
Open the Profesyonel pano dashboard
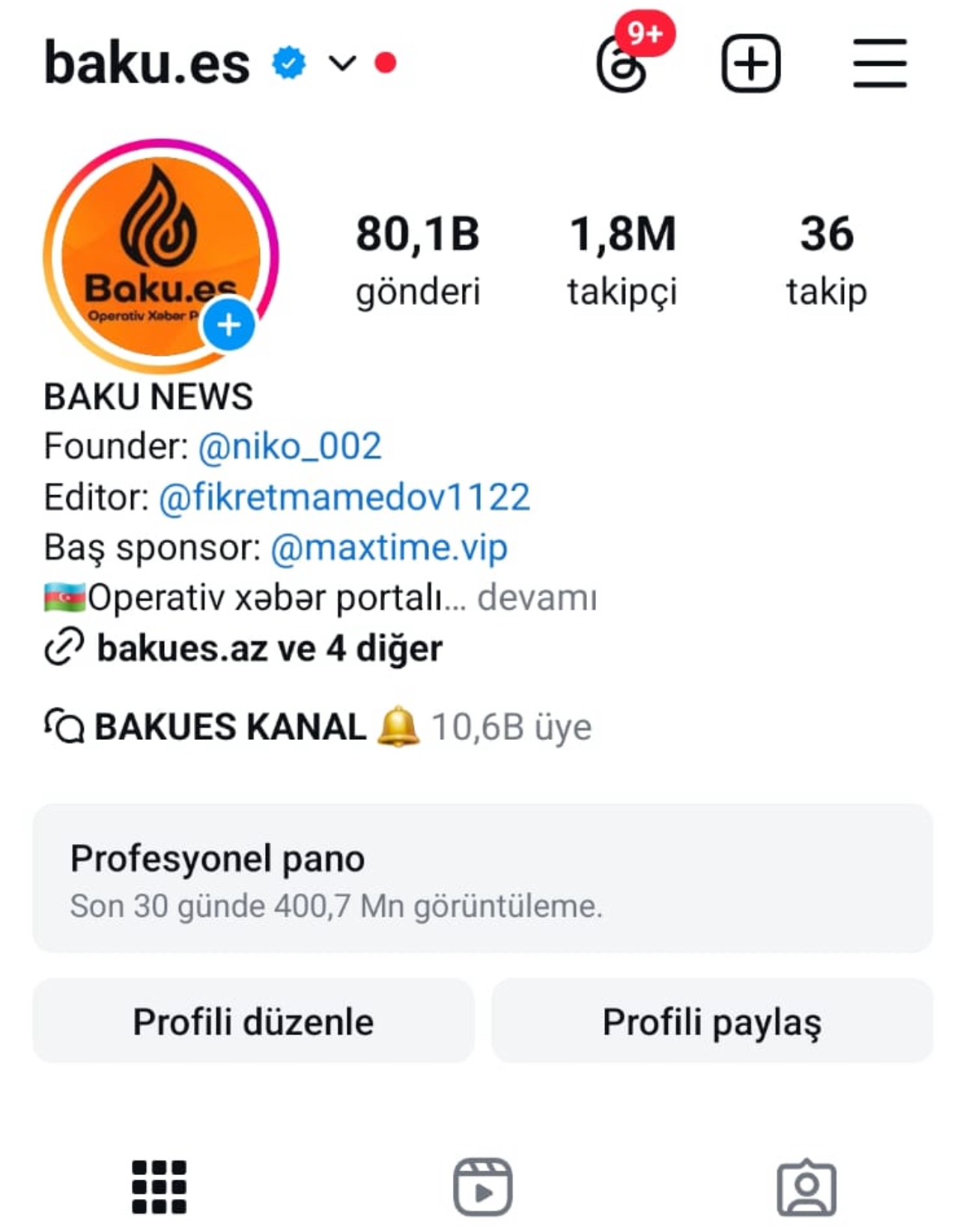click(x=482, y=879)
